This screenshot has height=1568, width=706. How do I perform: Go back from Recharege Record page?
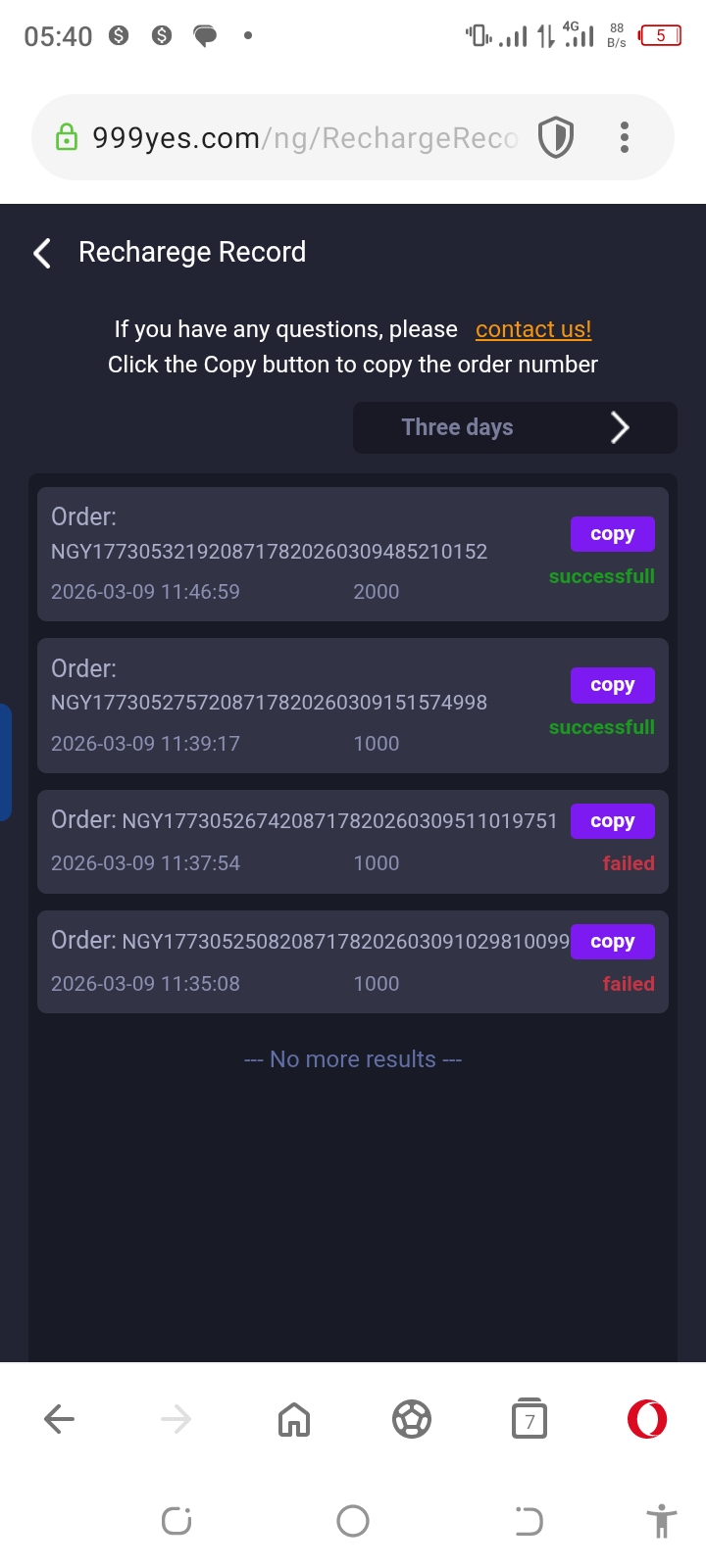42,253
